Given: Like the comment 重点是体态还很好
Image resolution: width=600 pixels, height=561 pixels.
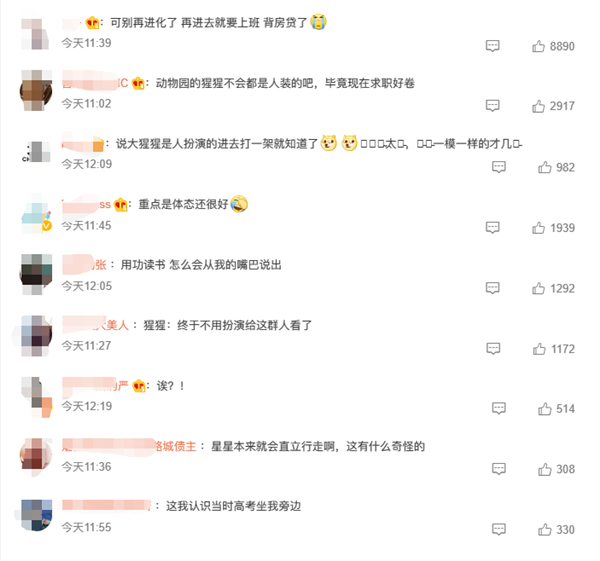Looking at the screenshot, I should pyautogui.click(x=538, y=228).
